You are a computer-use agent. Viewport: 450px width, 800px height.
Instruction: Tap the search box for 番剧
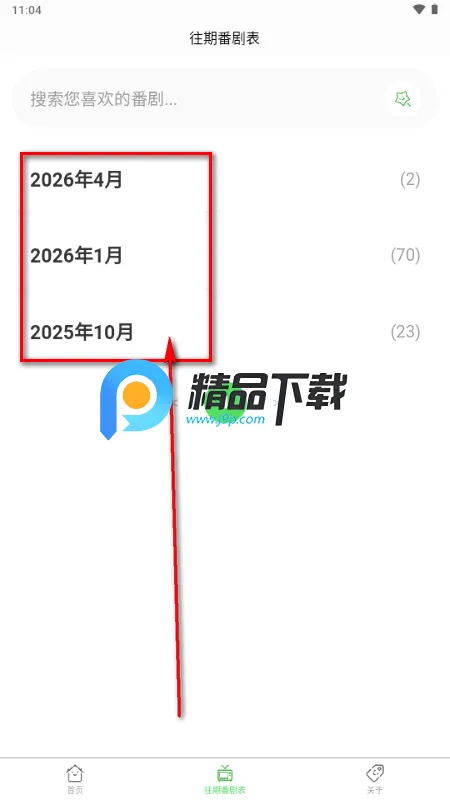225,98
